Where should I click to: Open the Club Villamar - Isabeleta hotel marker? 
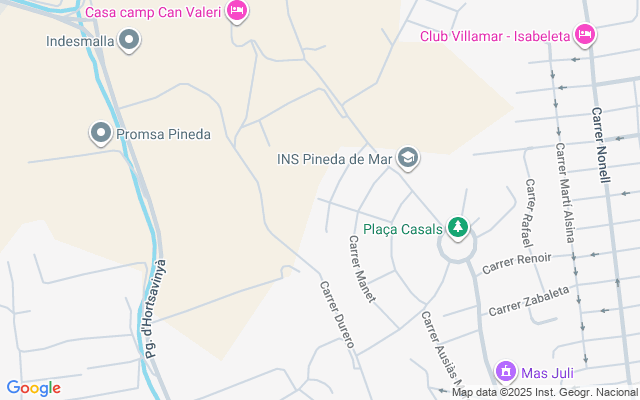tap(586, 36)
